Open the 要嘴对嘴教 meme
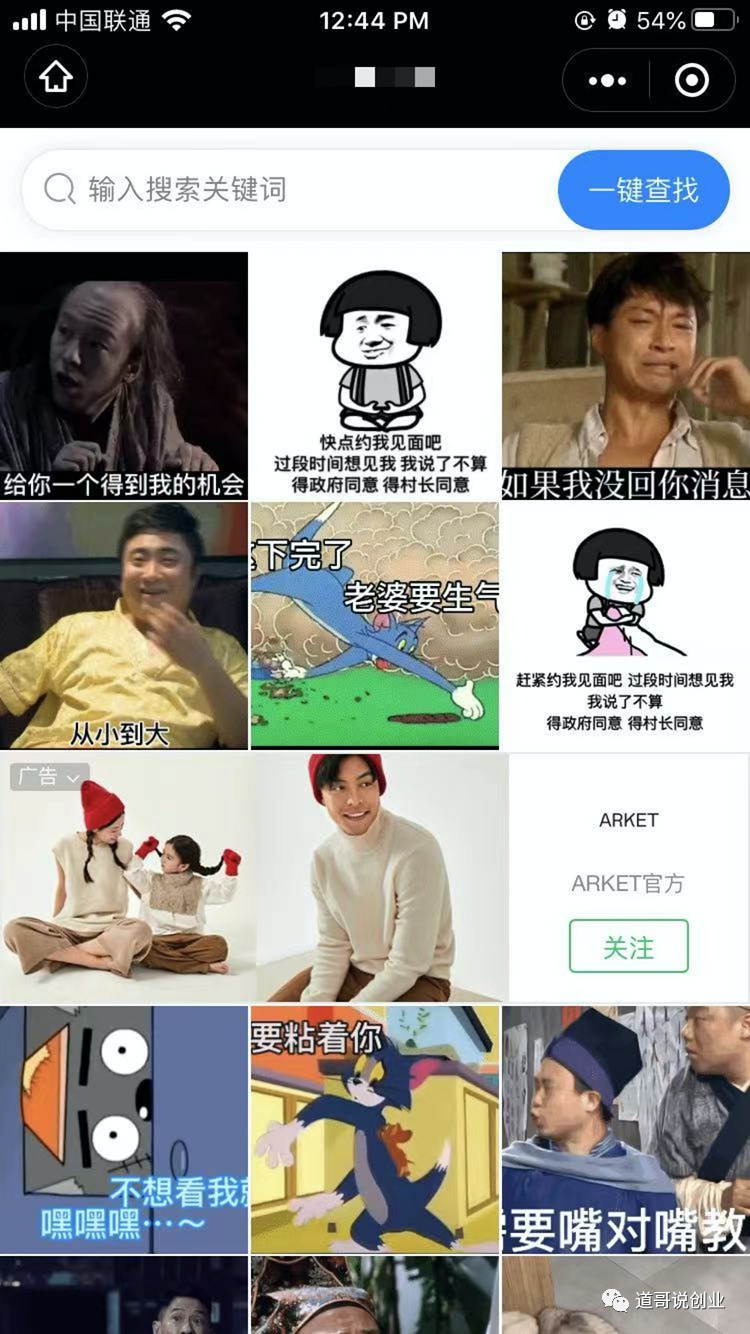 tap(626, 1128)
